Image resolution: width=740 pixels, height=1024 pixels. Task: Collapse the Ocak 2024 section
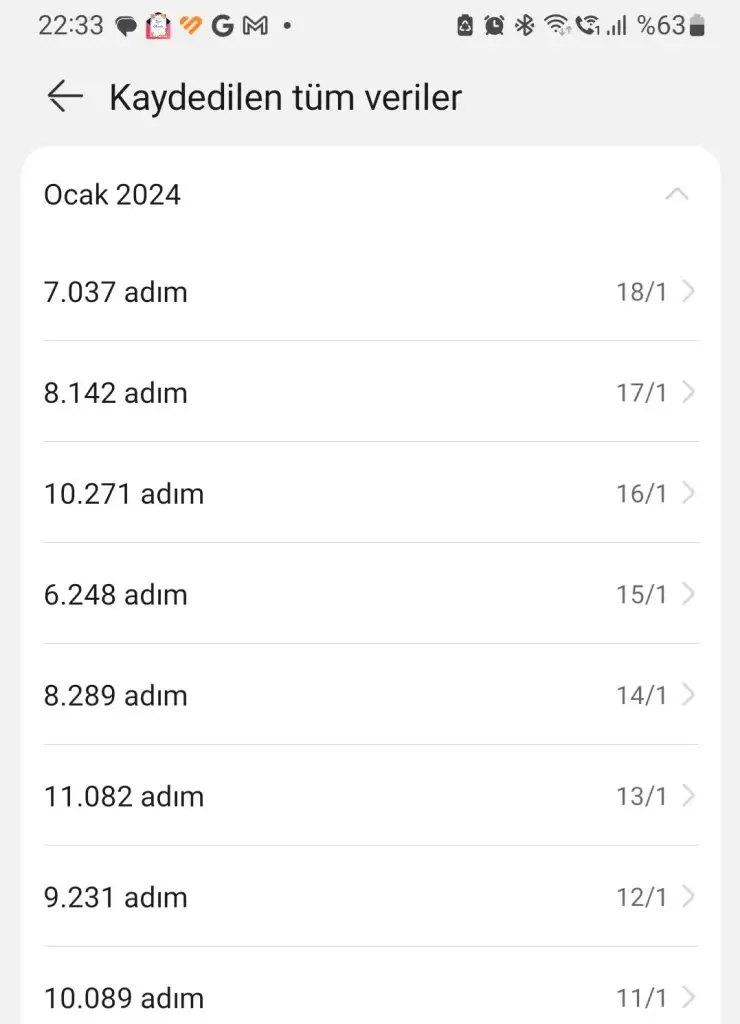click(x=677, y=194)
